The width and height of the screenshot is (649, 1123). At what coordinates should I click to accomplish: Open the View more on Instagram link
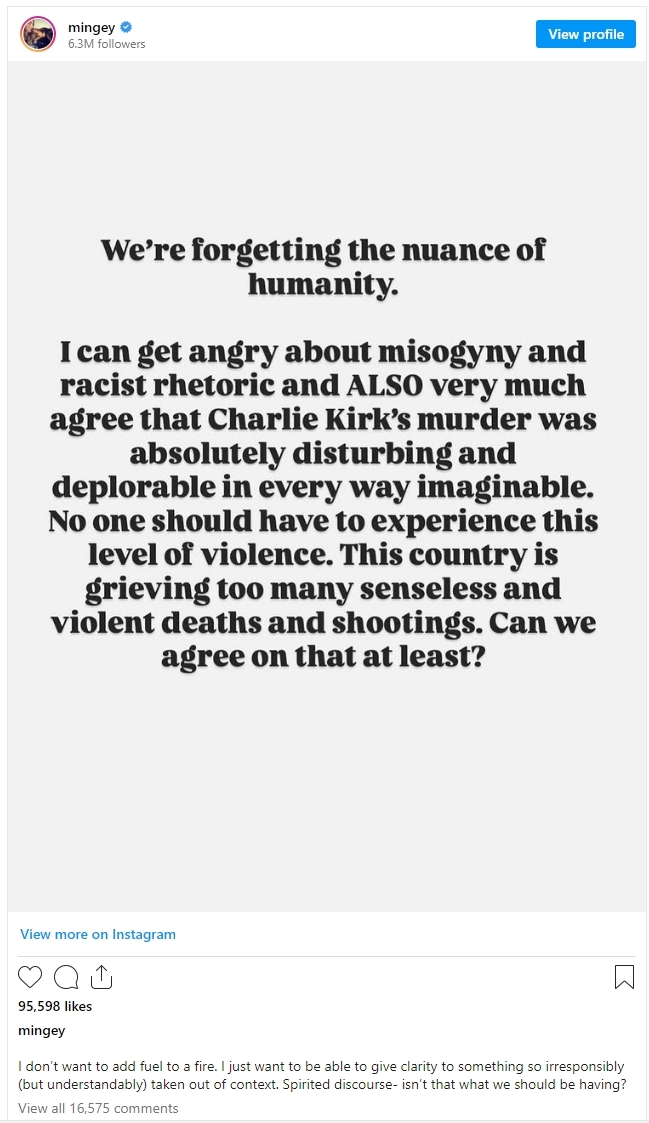click(x=98, y=934)
